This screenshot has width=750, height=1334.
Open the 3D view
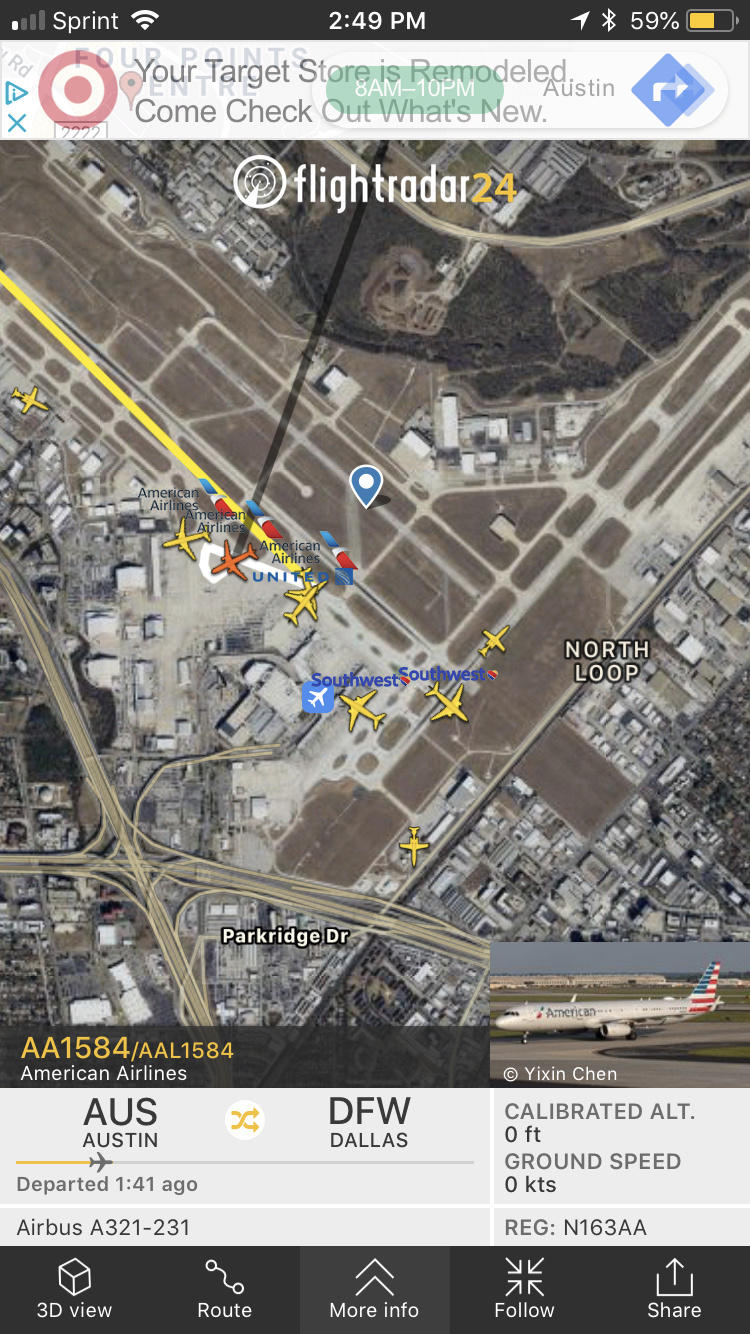[x=75, y=1290]
